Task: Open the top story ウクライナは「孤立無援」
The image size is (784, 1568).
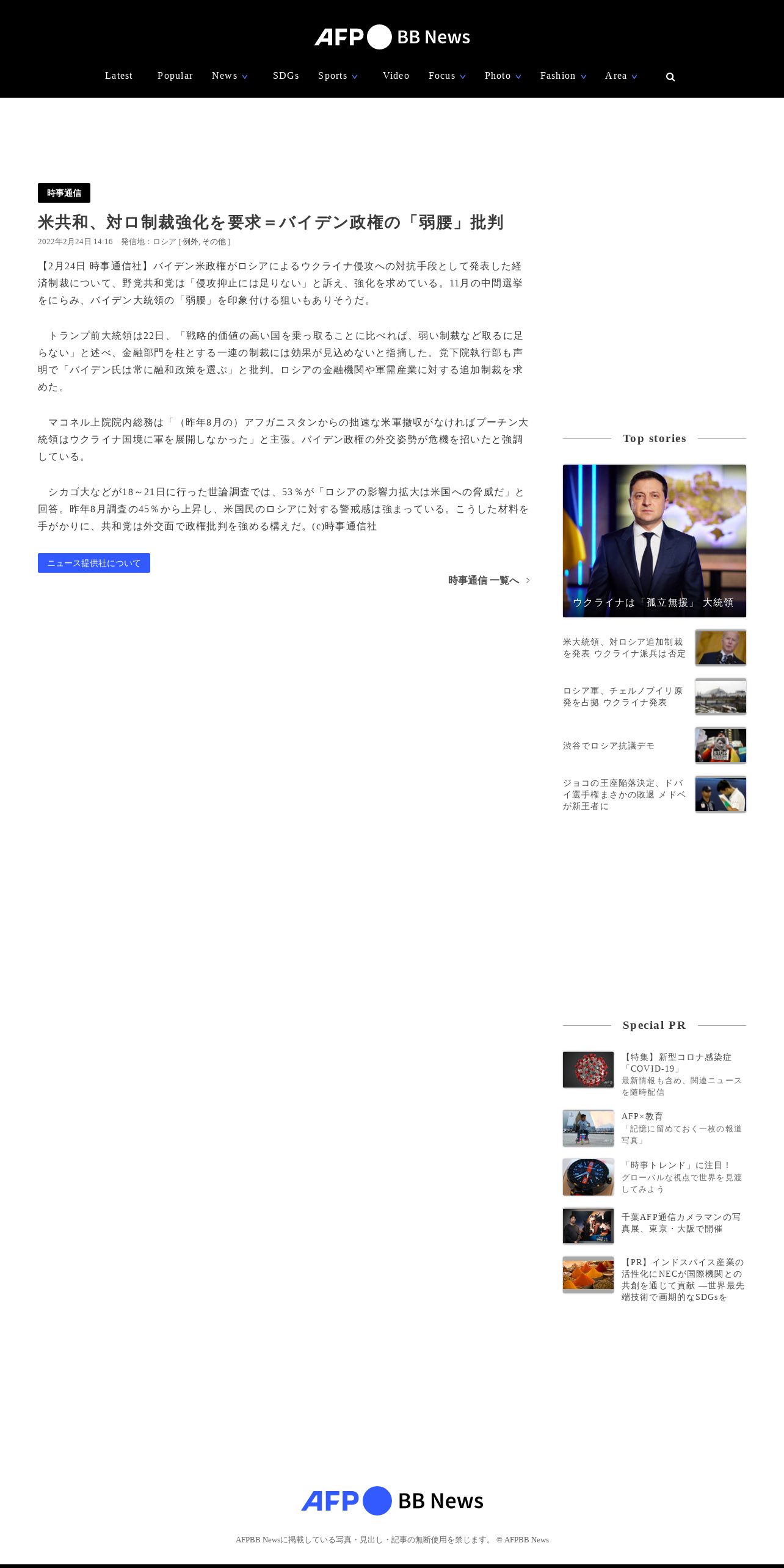Action: tap(655, 541)
